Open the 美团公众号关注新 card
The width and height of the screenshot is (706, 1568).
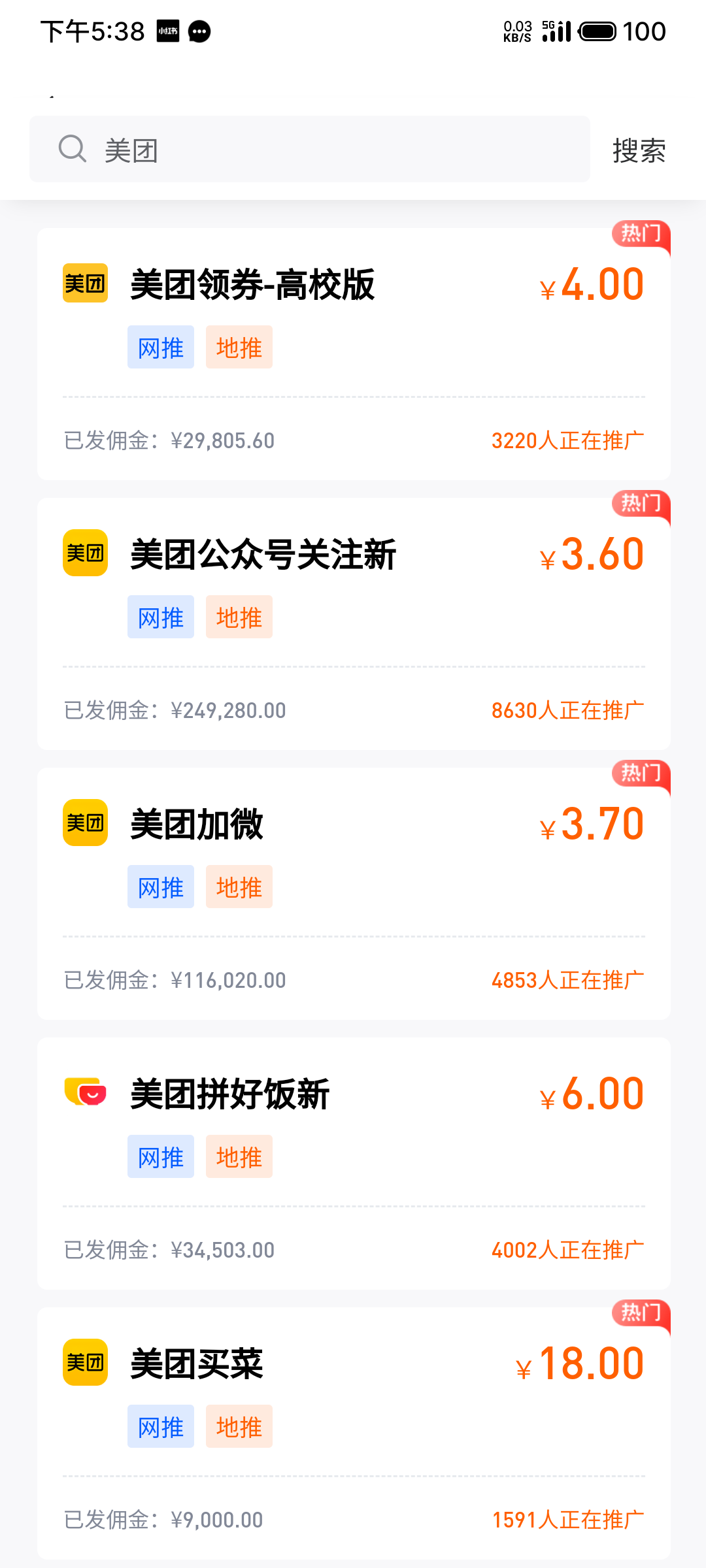[x=354, y=624]
